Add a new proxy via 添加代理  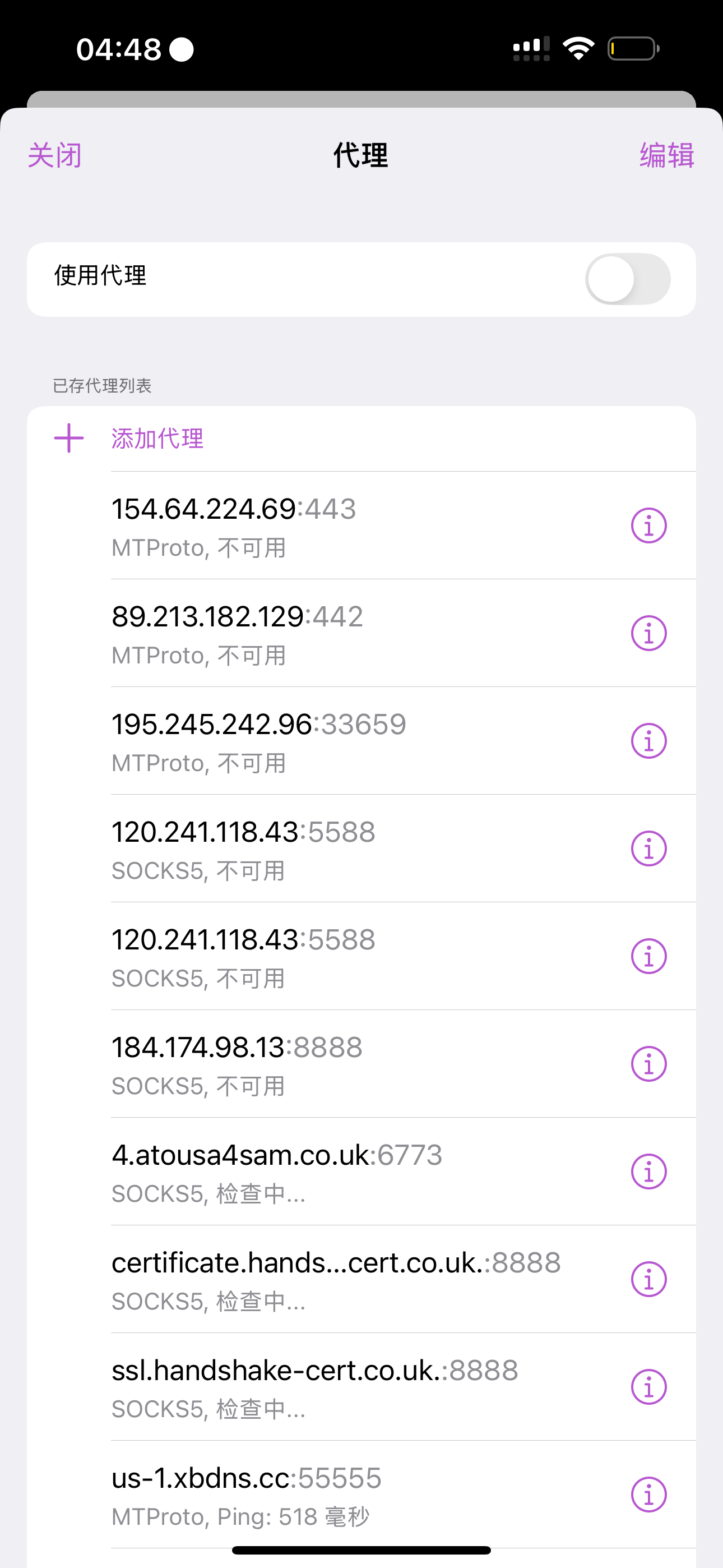[x=157, y=439]
